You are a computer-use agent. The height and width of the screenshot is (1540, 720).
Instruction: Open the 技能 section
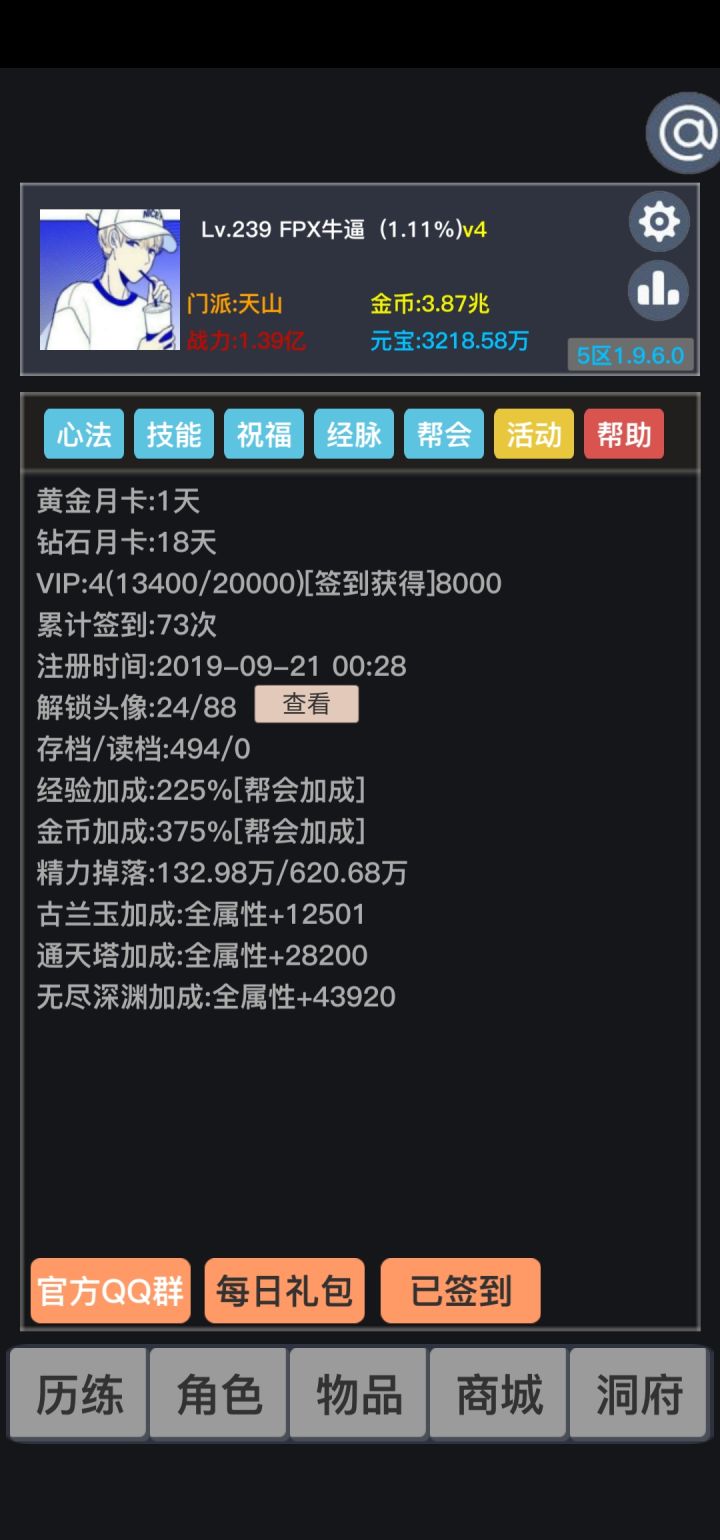[174, 434]
